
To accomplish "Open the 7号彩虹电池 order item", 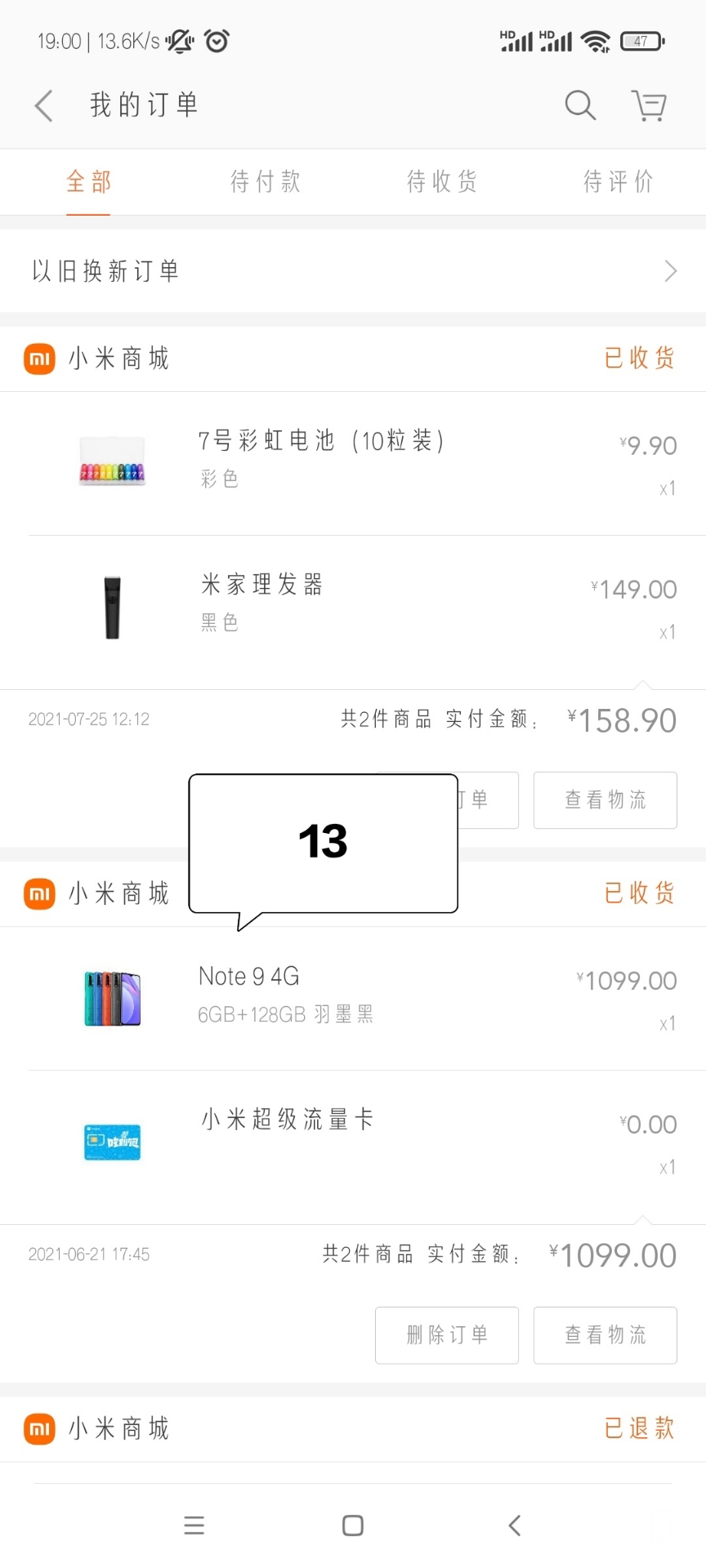I will [353, 462].
